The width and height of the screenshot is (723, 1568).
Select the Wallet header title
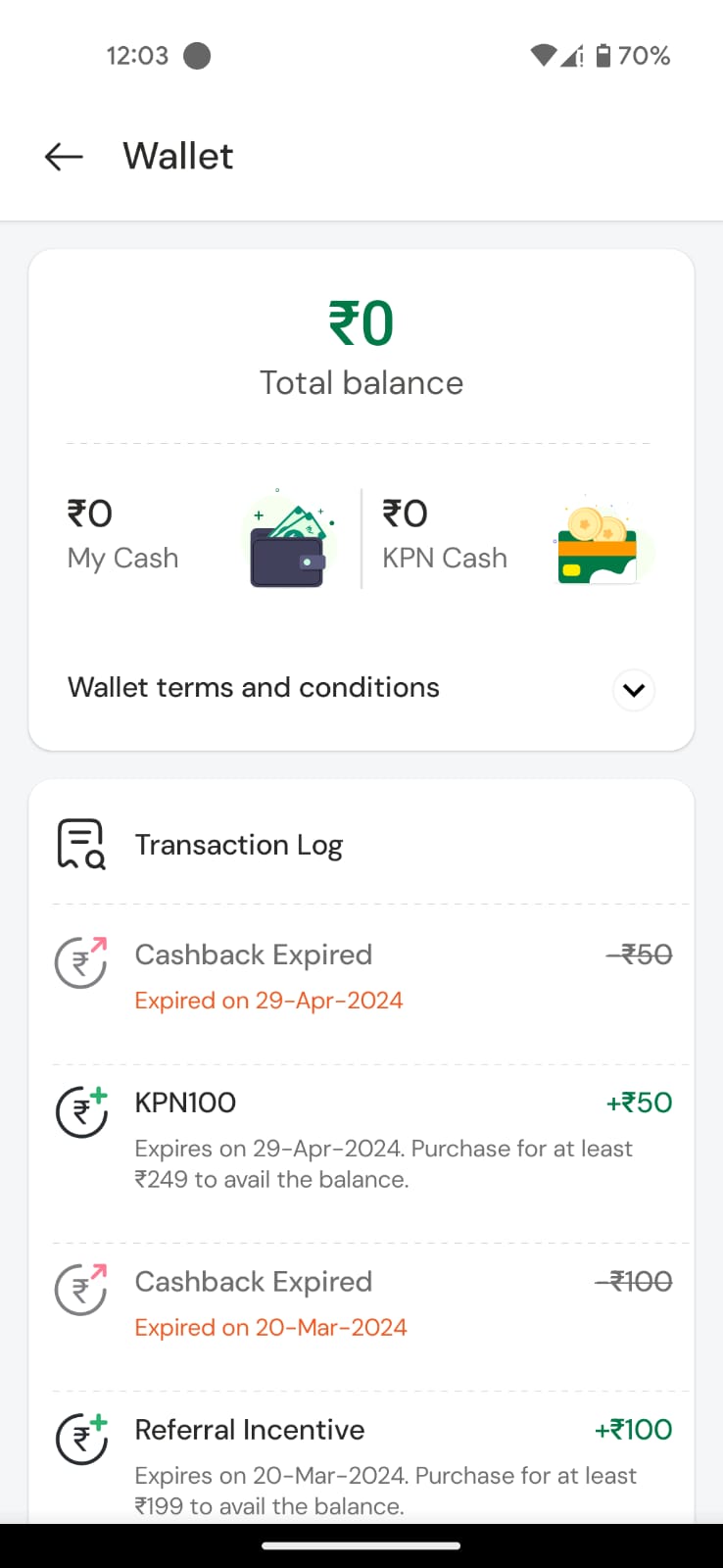pos(177,157)
